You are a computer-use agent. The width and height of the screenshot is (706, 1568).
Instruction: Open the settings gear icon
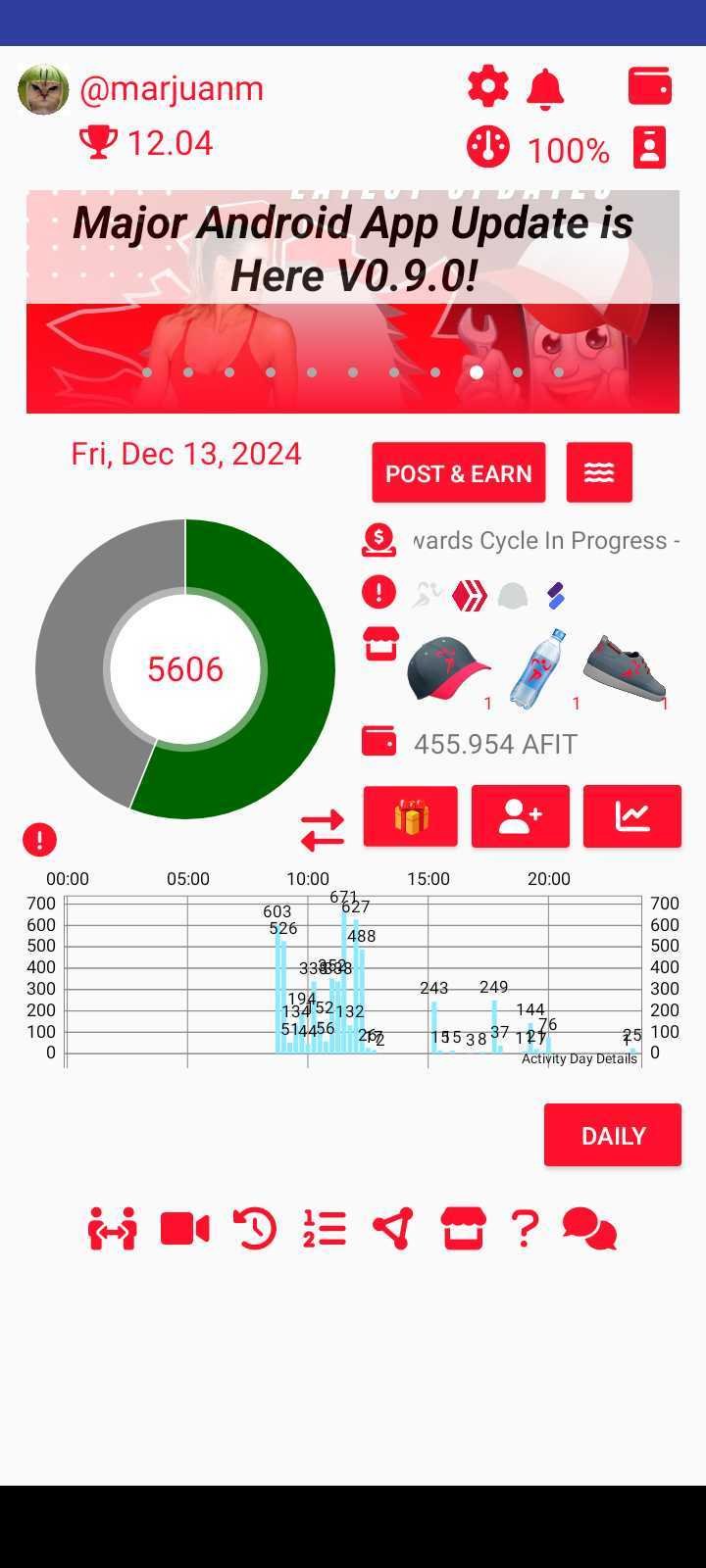[487, 86]
